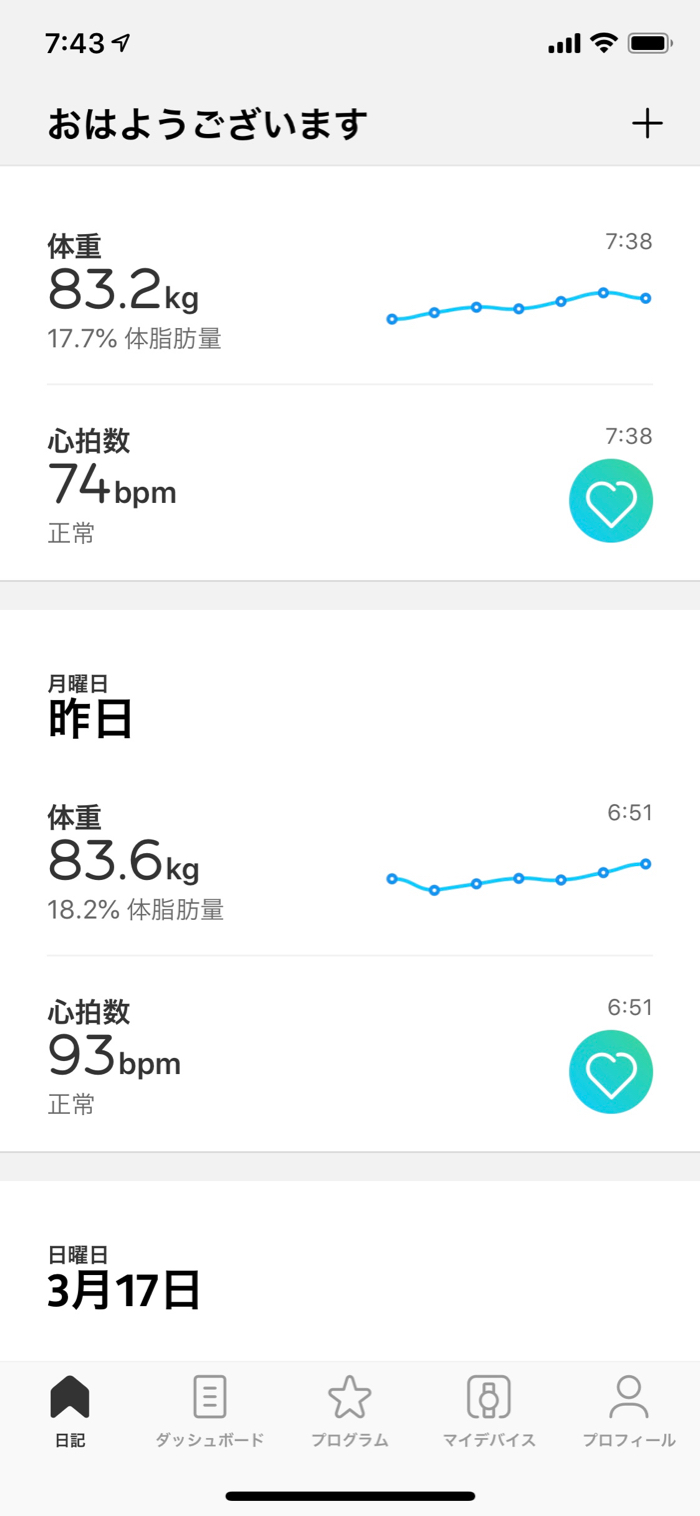The height and width of the screenshot is (1516, 700).
Task: Switch to the プログラム tab
Action: [349, 1411]
